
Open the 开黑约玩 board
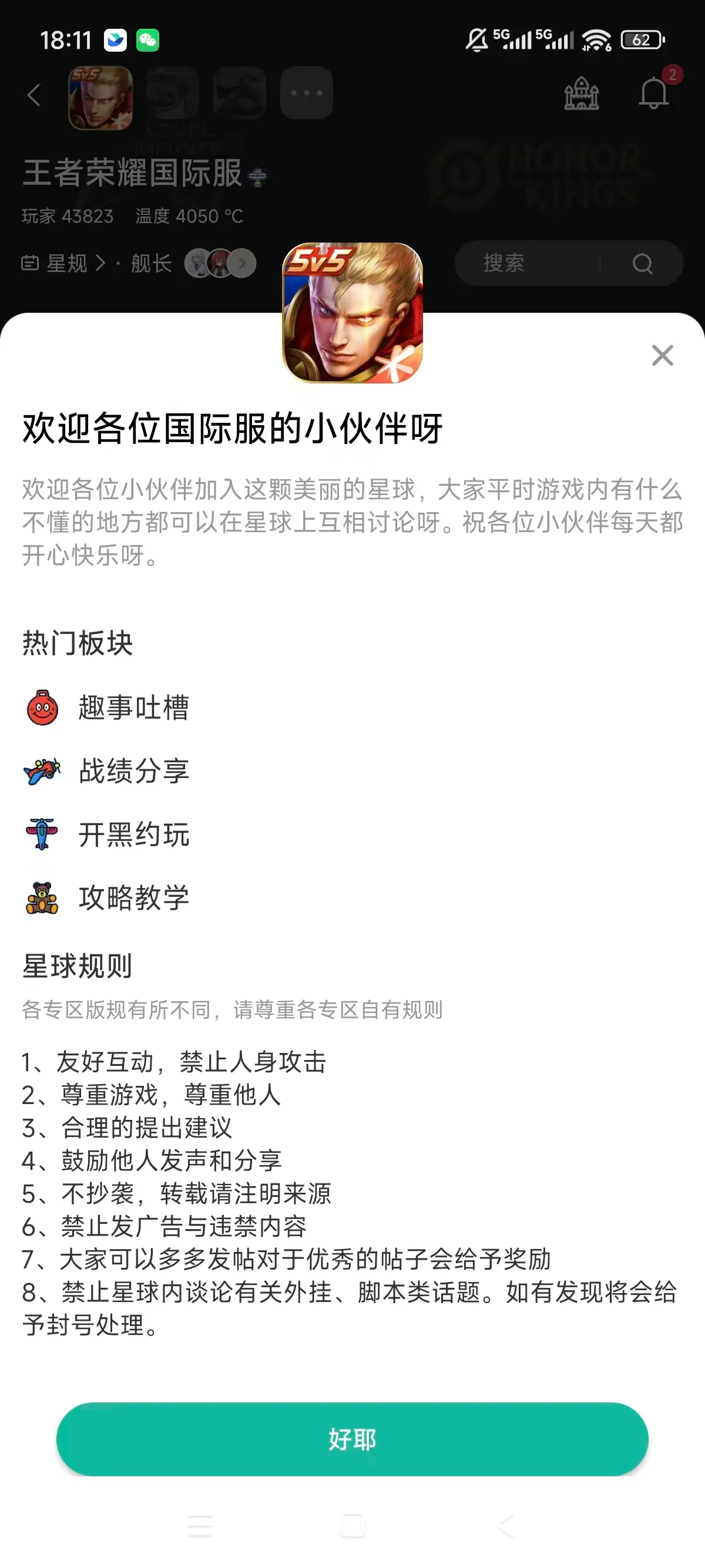(x=133, y=835)
